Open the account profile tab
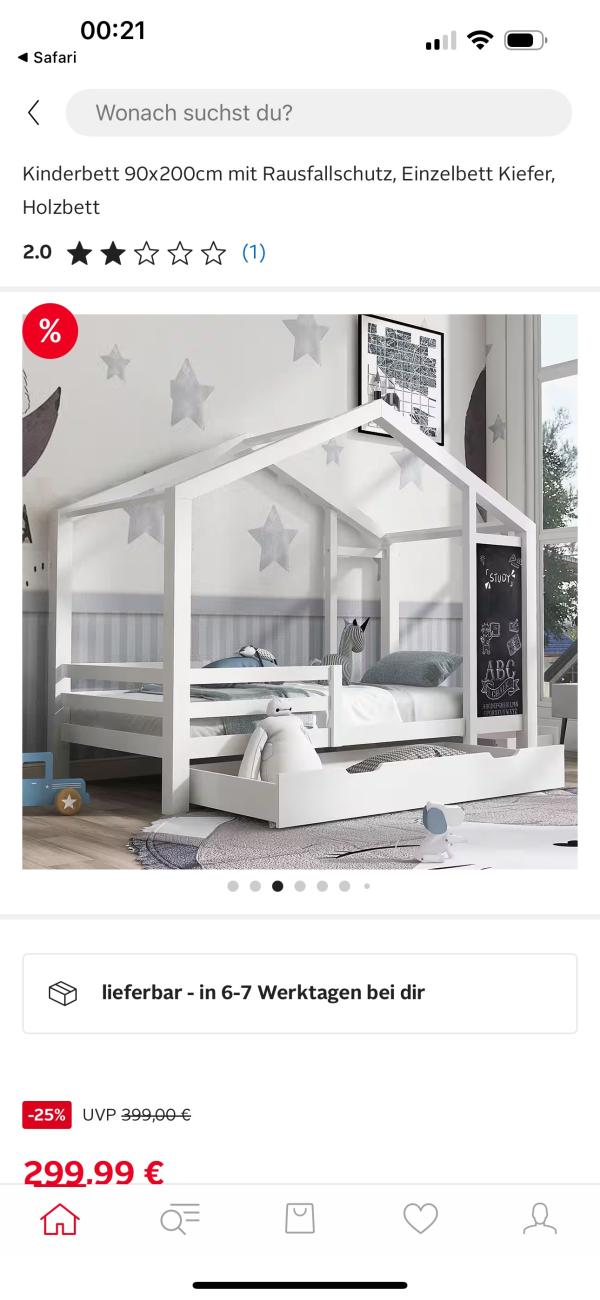The height and width of the screenshot is (1300, 600). (x=540, y=1218)
